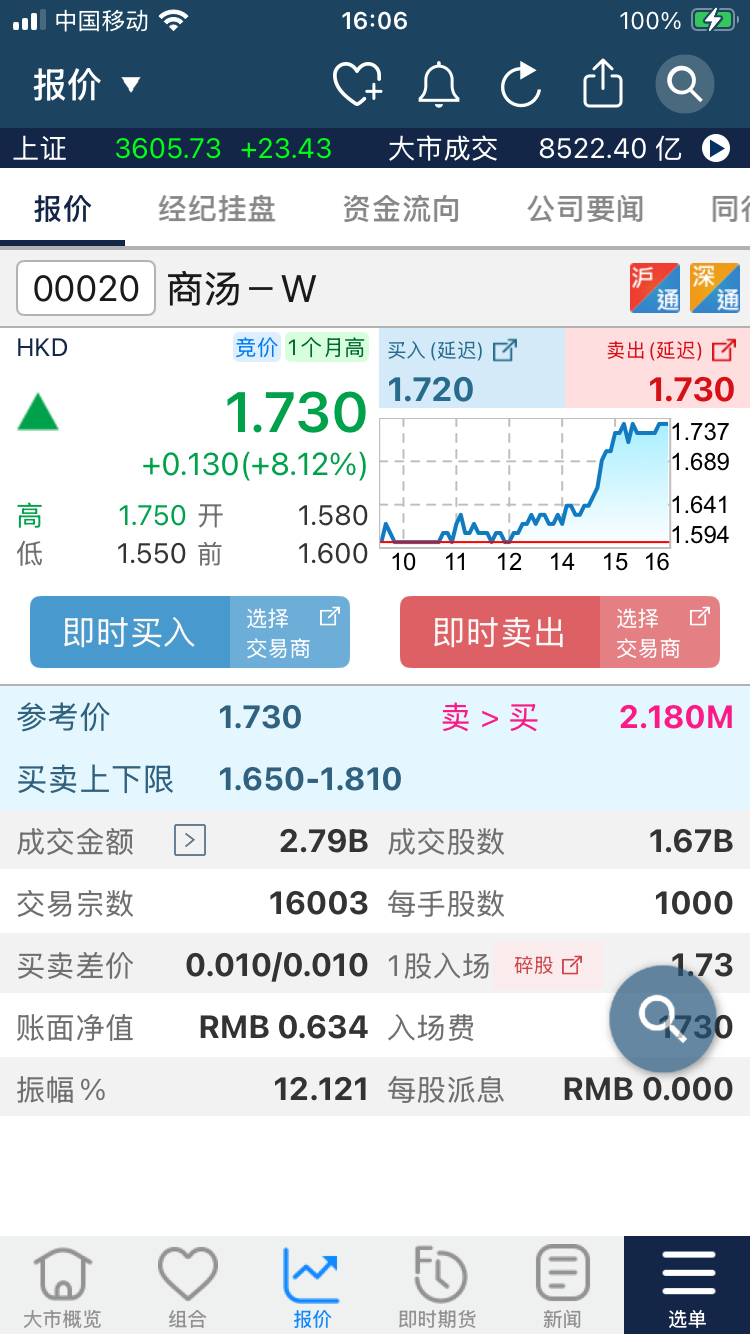Share this stock quote

[603, 84]
